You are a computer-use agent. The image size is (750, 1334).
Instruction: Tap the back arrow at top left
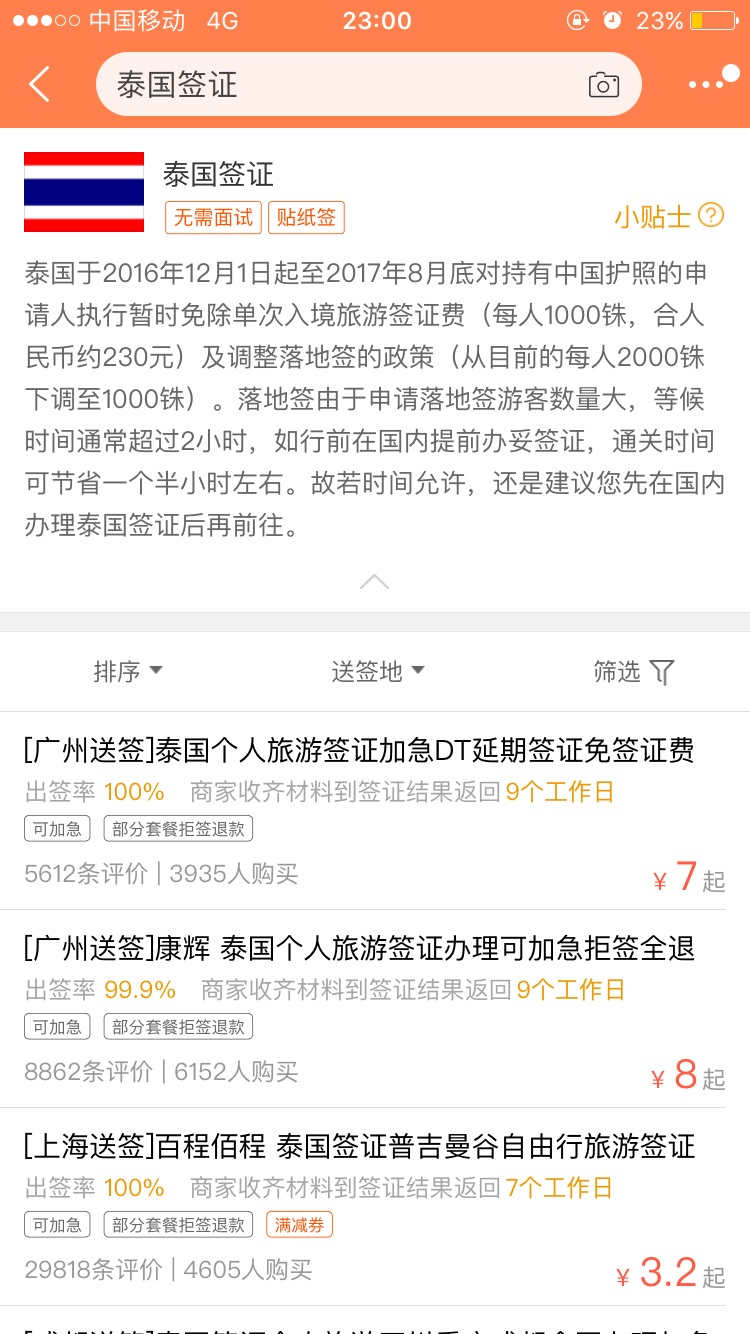coord(40,84)
